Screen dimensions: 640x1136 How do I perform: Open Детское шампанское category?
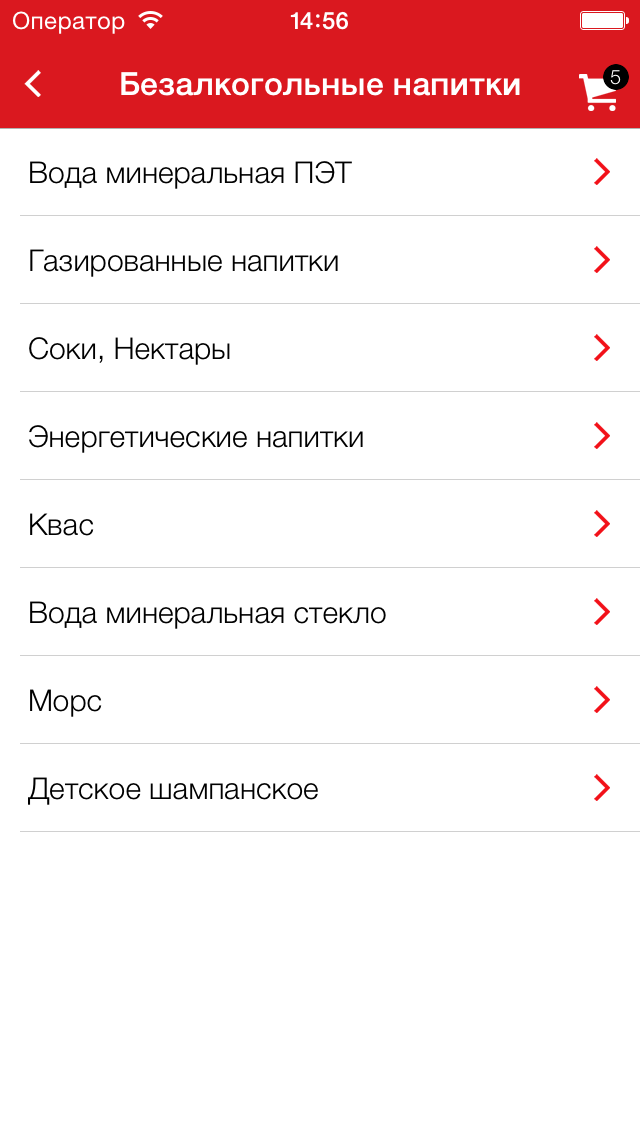(320, 788)
